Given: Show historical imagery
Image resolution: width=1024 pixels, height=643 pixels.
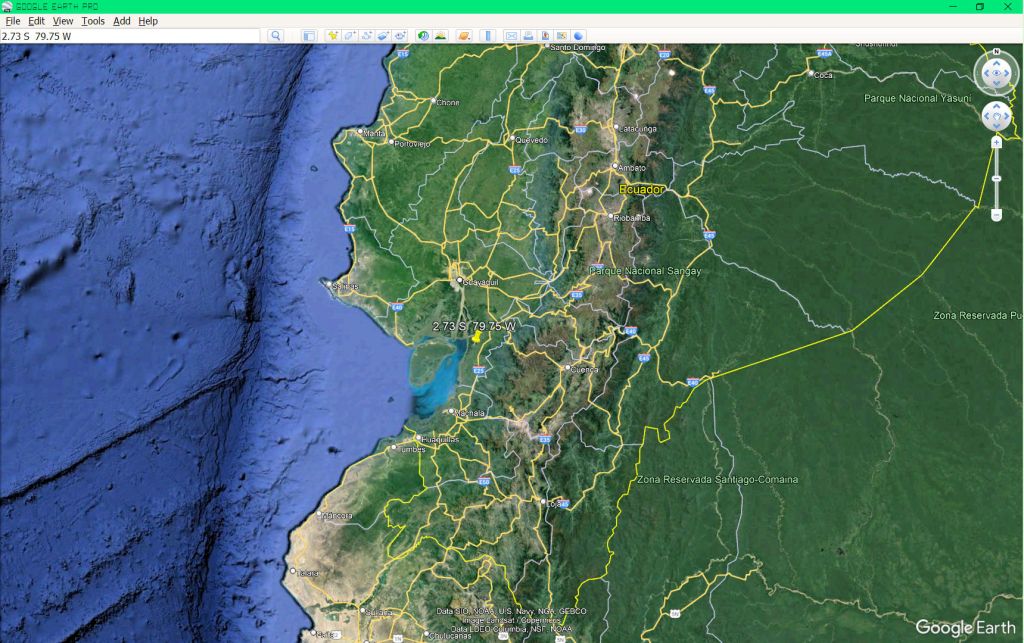Looking at the screenshot, I should 423,36.
